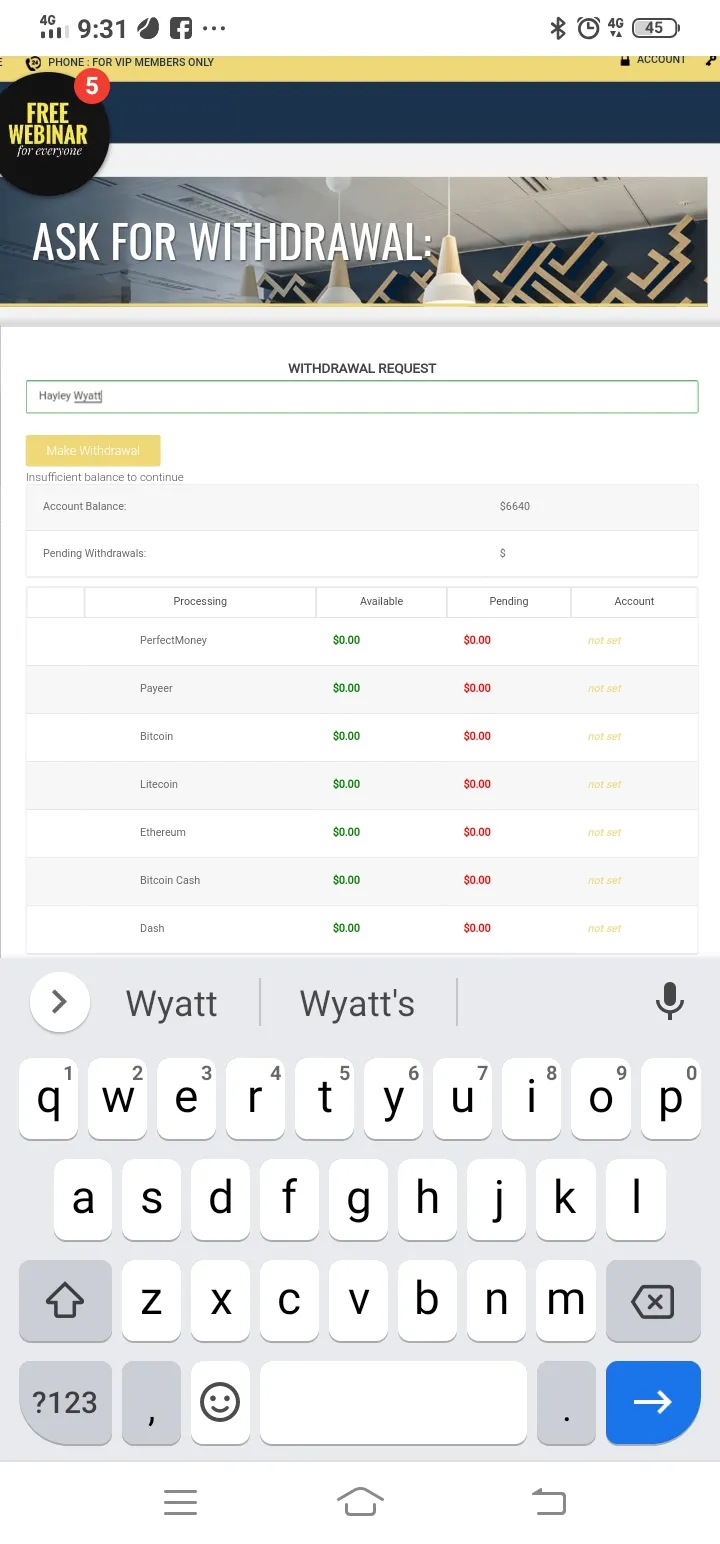Delete a character with backspace
The height and width of the screenshot is (1544, 720).
click(652, 1301)
